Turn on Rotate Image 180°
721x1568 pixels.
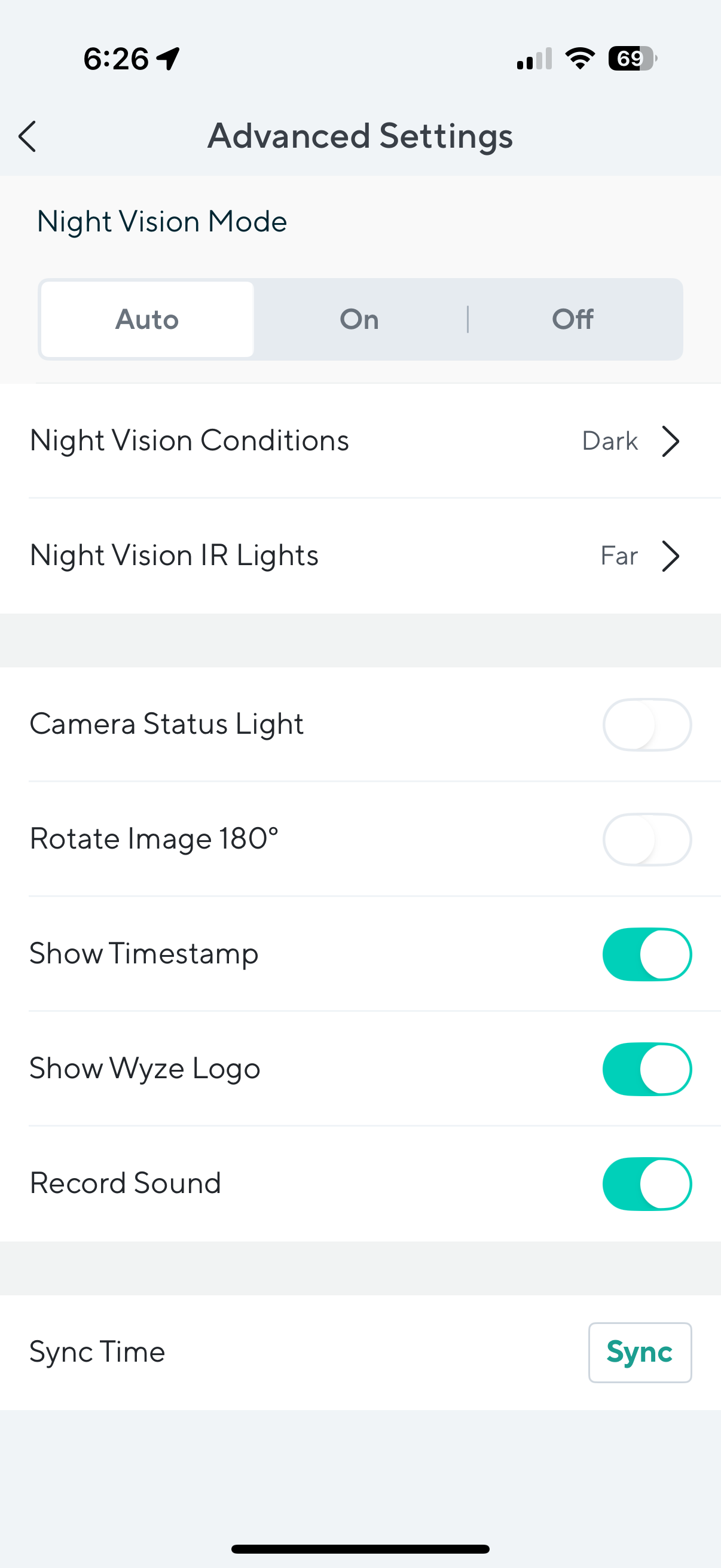pyautogui.click(x=647, y=840)
